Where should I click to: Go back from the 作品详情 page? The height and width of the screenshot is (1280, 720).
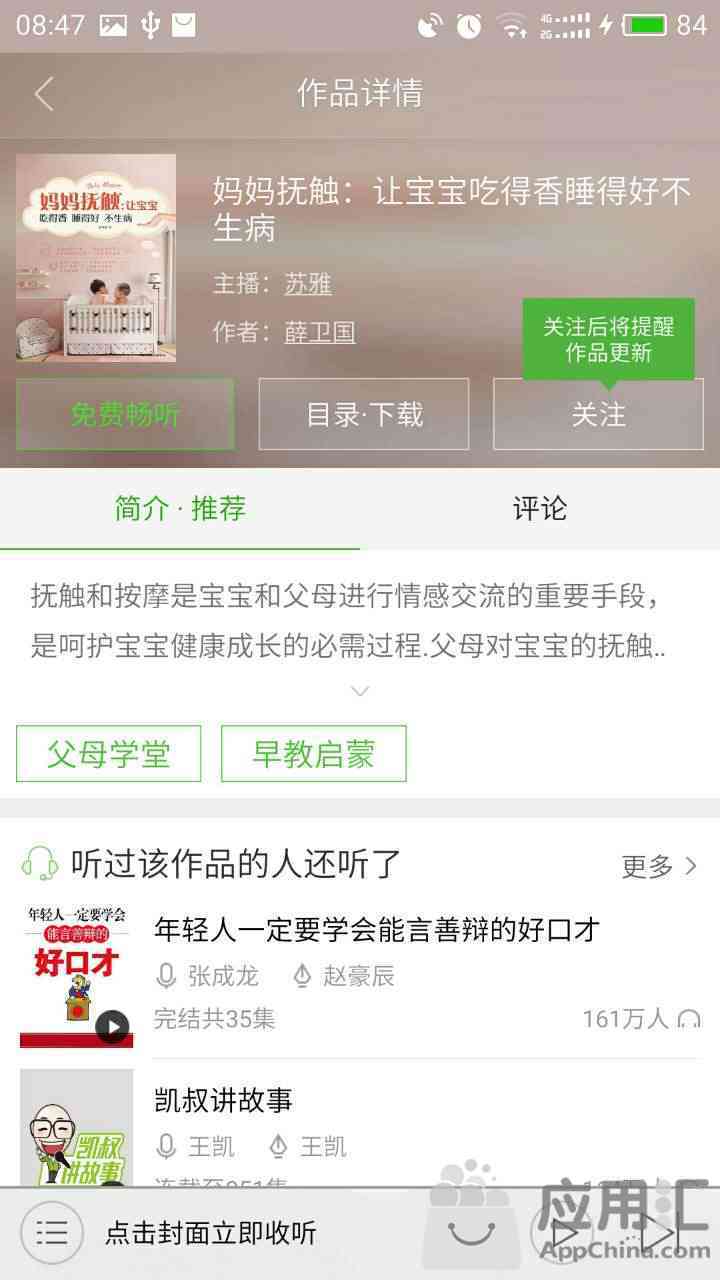(x=42, y=94)
